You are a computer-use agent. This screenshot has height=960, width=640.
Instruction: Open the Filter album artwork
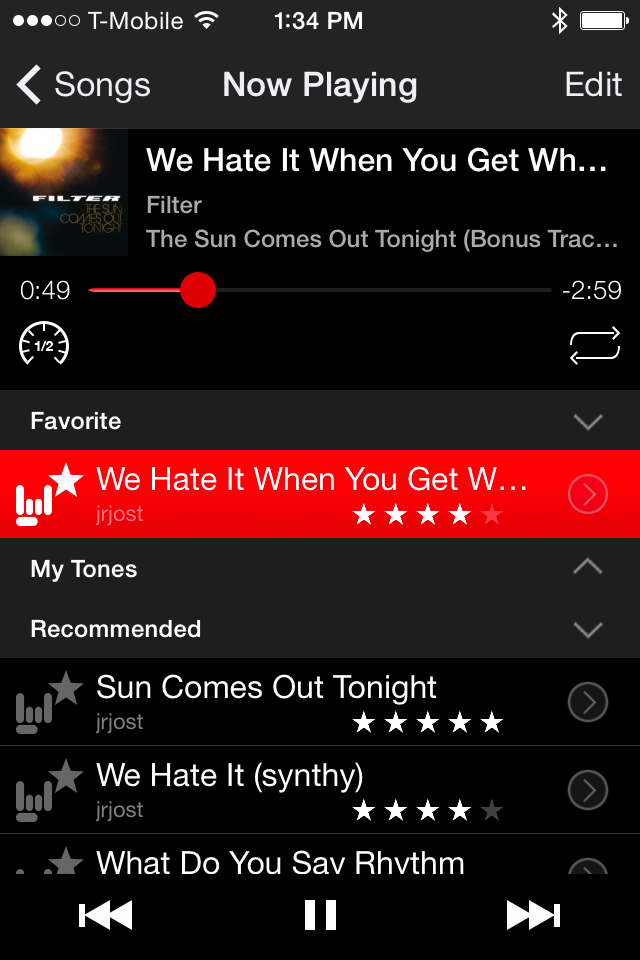[64, 192]
